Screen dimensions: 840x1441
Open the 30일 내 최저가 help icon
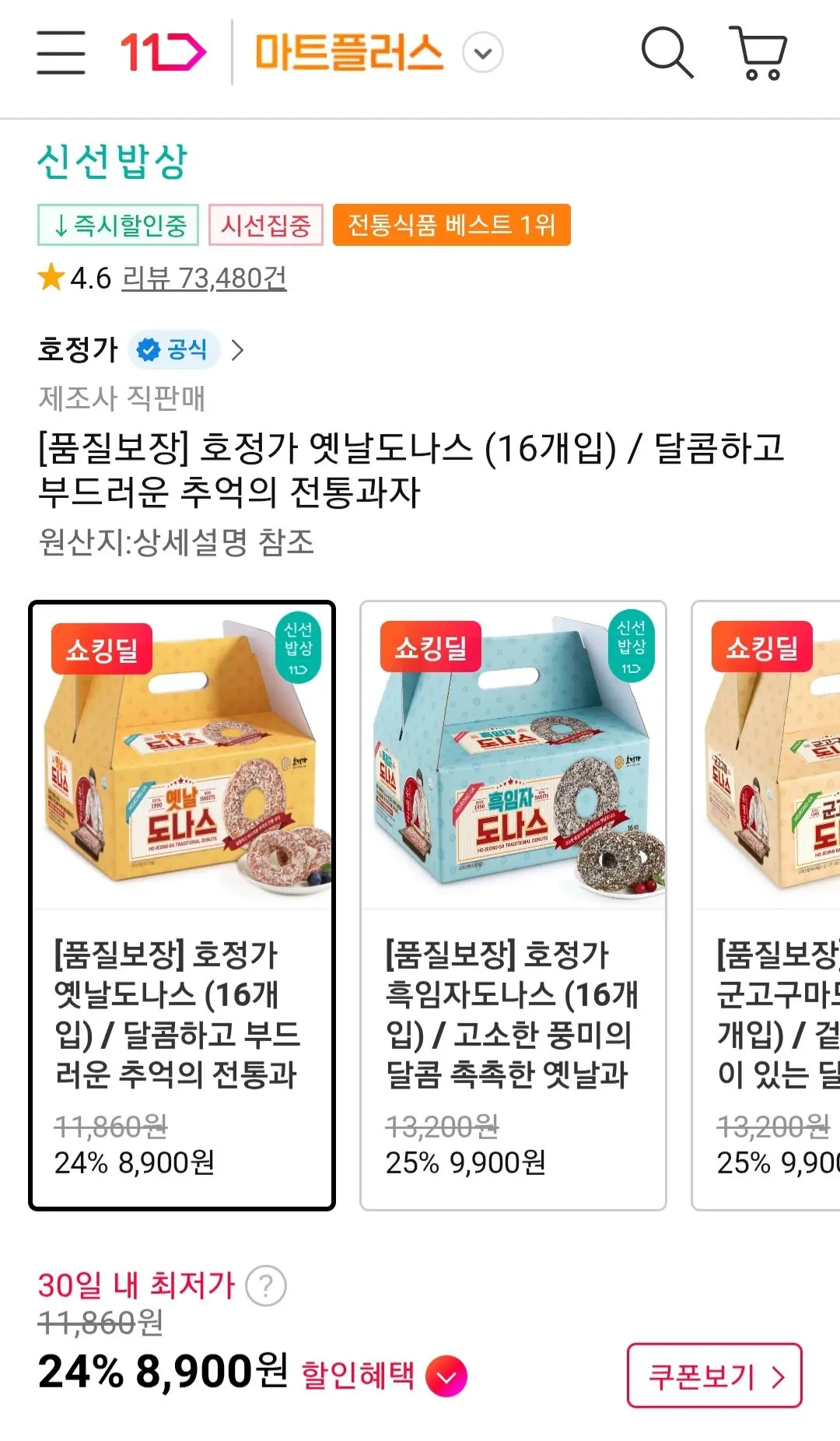tap(266, 1286)
